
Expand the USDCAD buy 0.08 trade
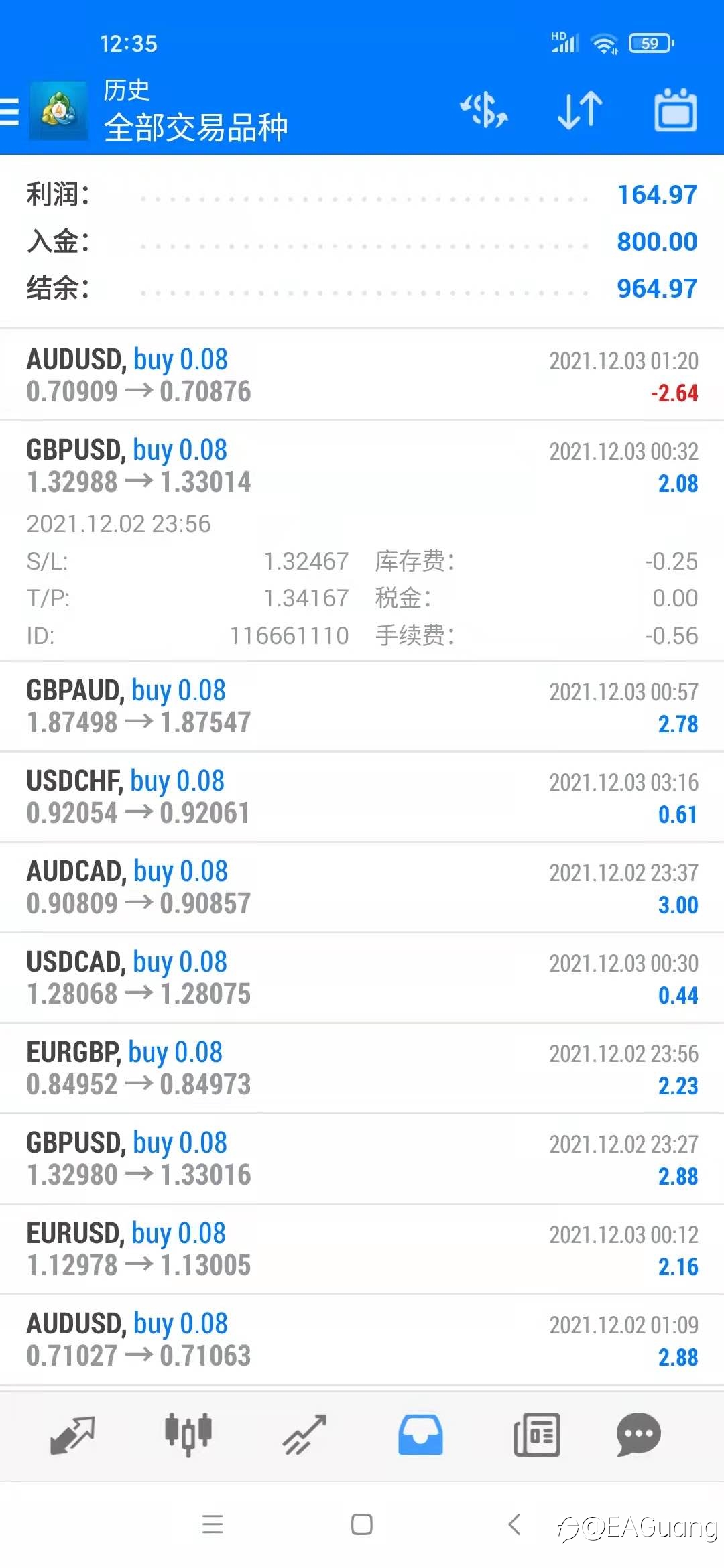coord(362,978)
